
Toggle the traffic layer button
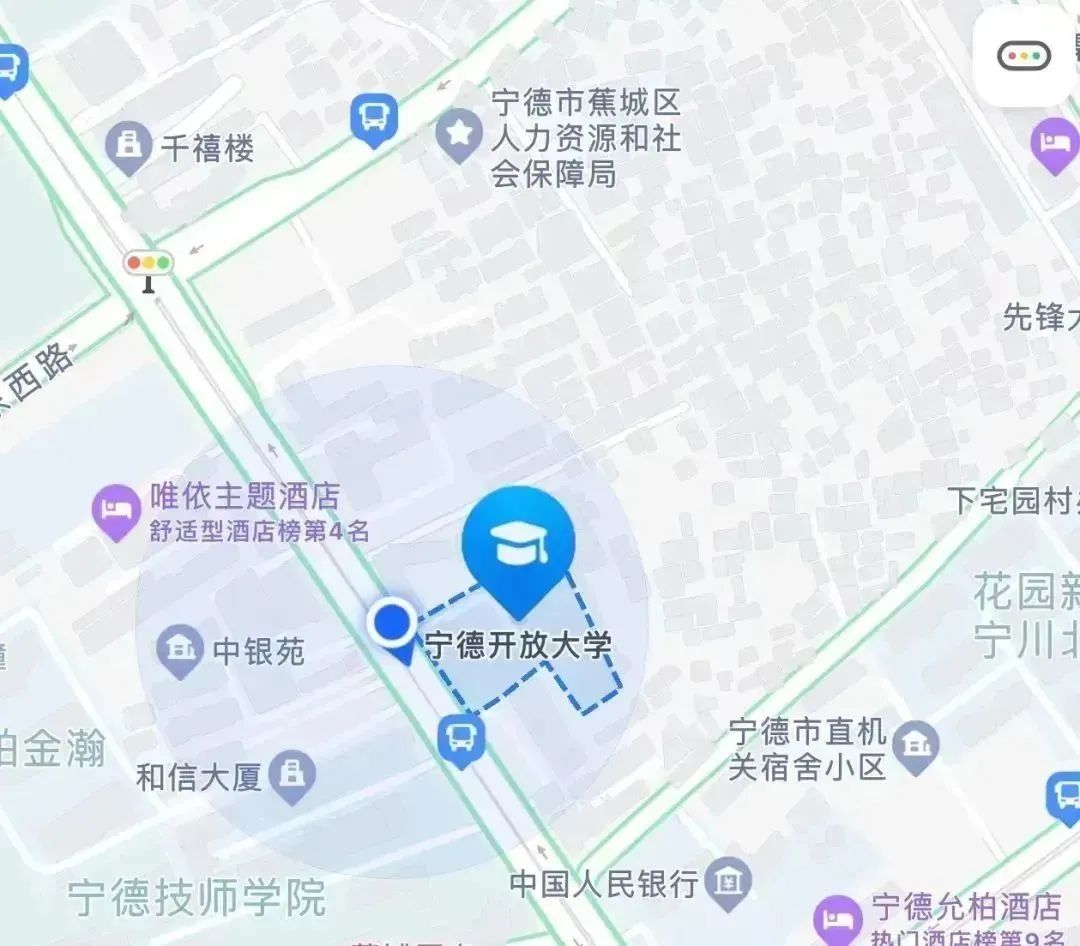(1025, 54)
